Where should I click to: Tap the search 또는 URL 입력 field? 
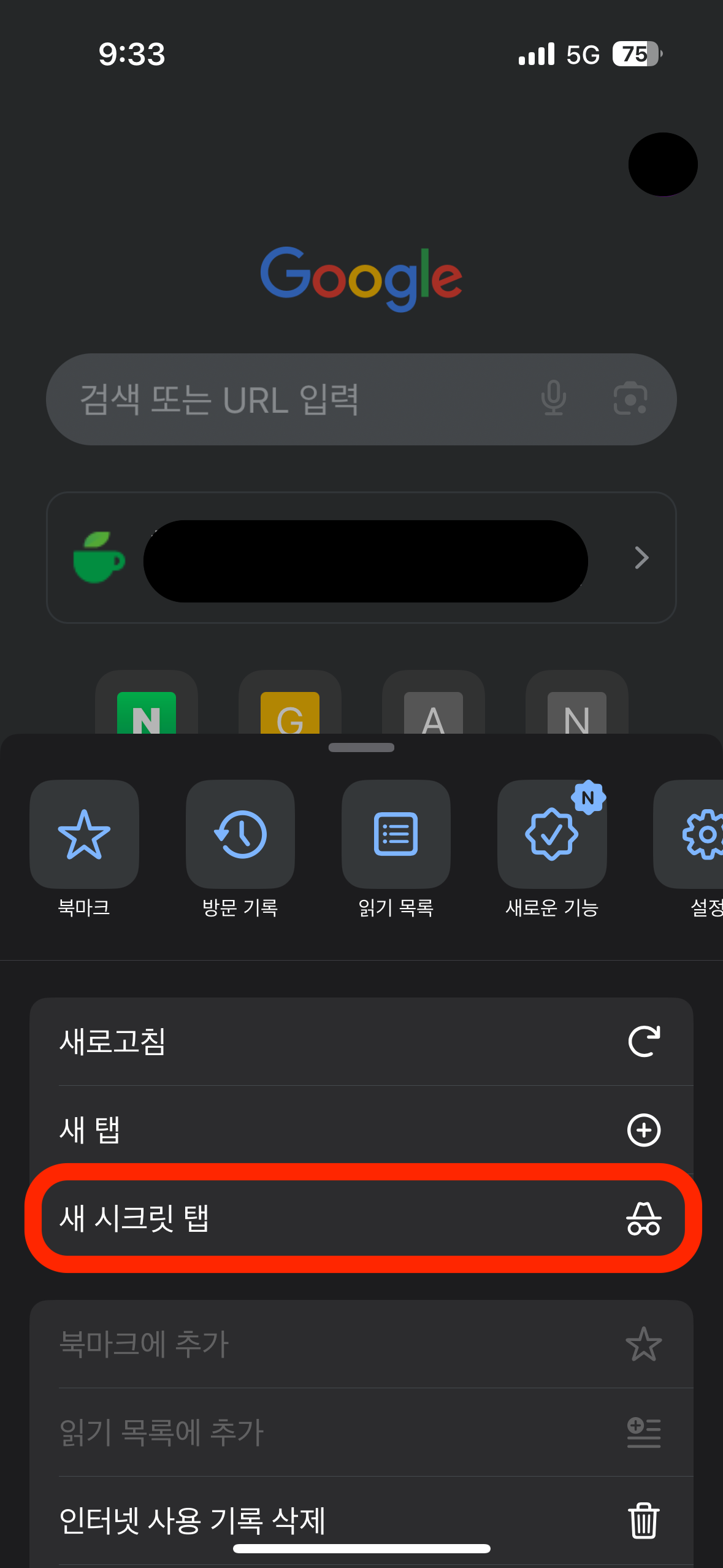(276, 399)
